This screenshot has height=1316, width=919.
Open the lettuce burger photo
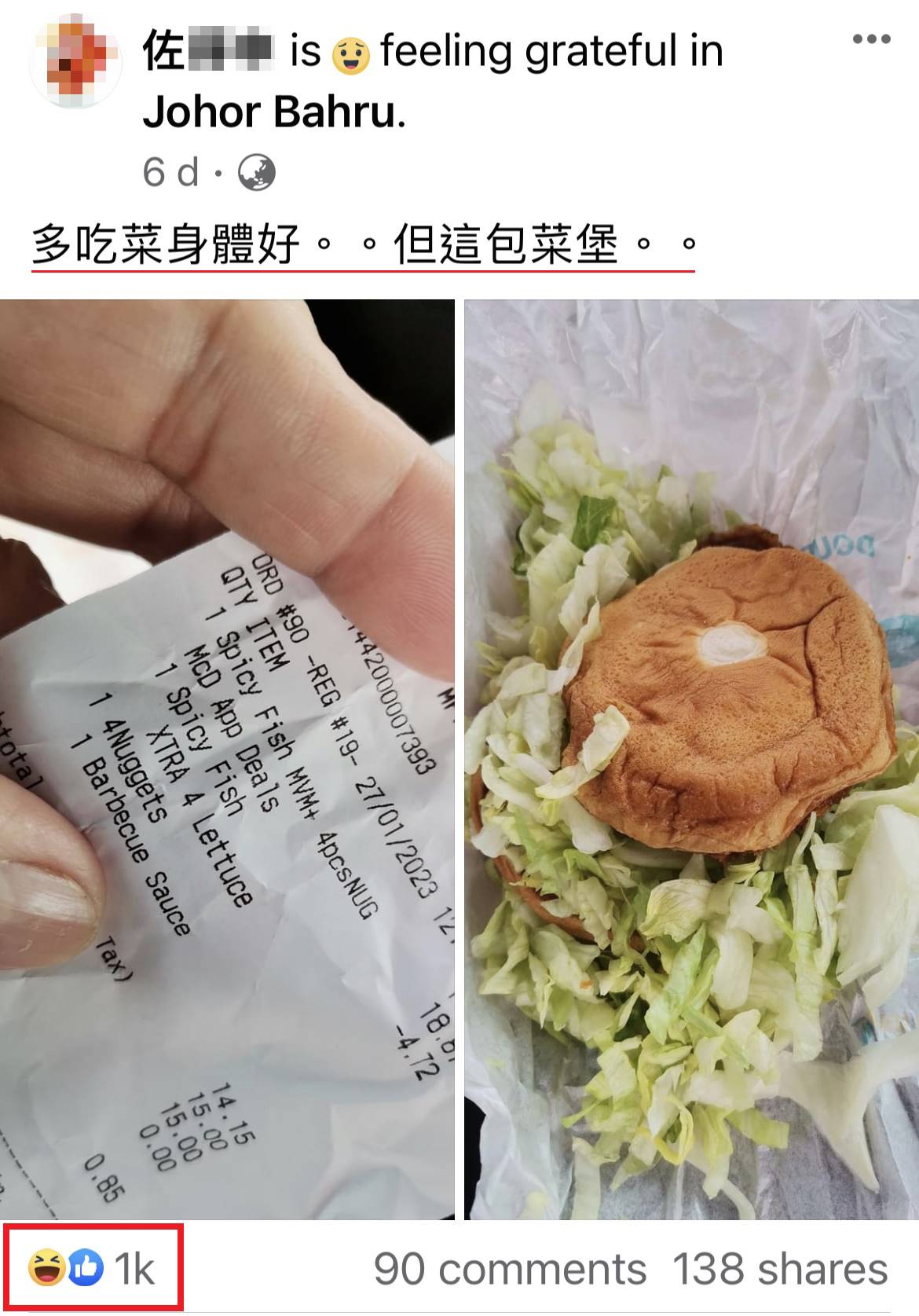point(691,759)
